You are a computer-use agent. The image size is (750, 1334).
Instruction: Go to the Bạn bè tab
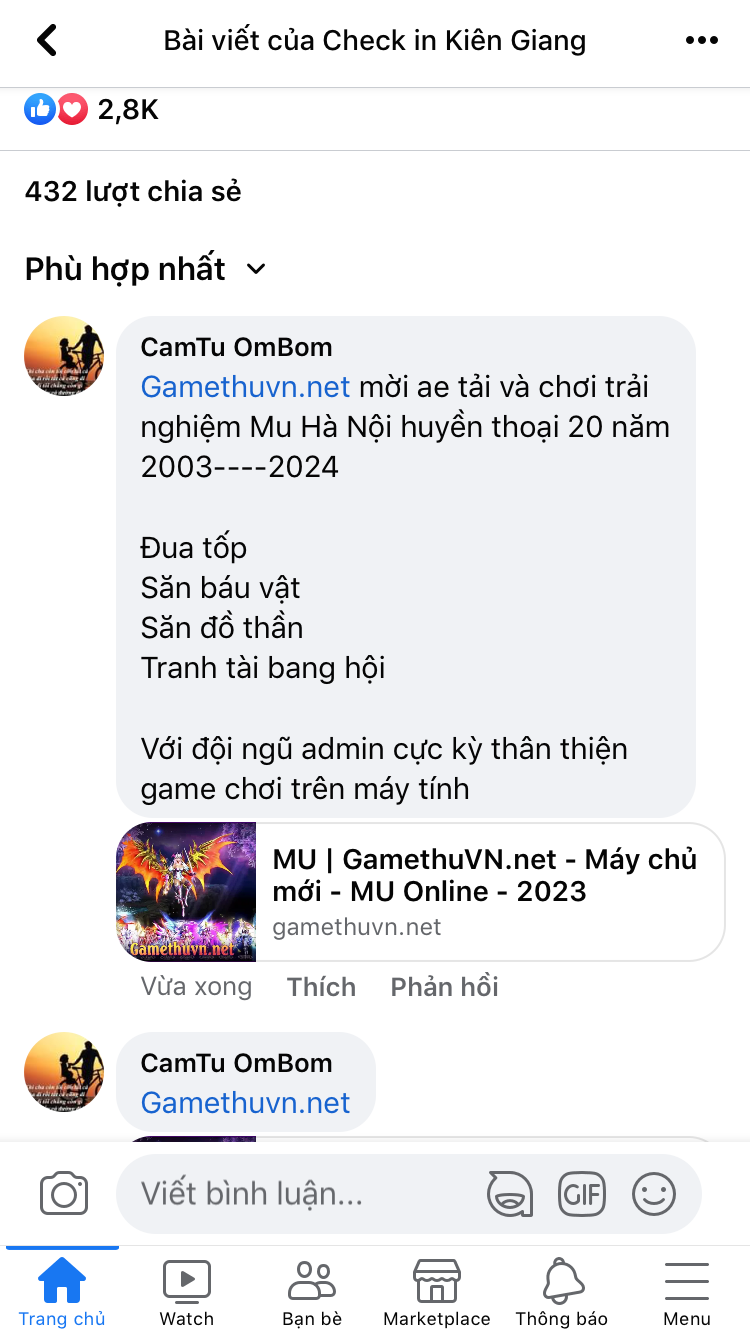[x=312, y=1292]
